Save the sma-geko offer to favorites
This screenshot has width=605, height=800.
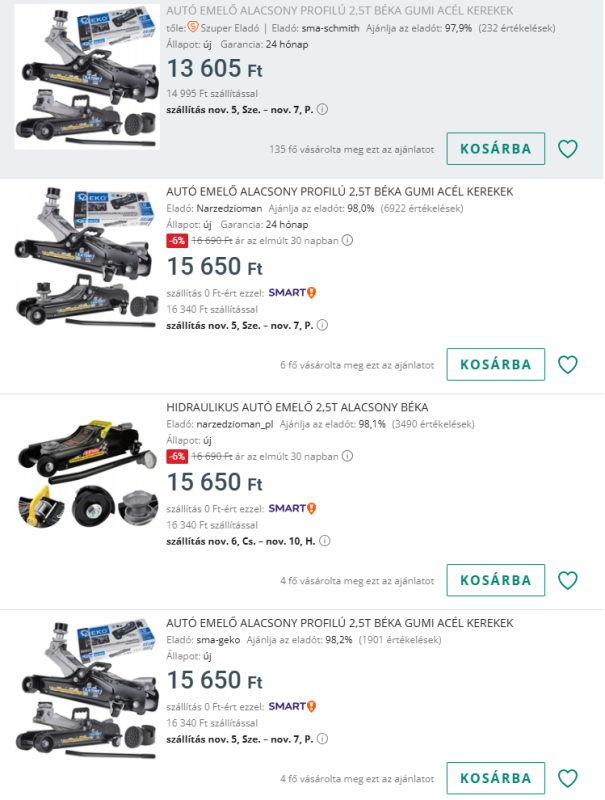tap(567, 777)
